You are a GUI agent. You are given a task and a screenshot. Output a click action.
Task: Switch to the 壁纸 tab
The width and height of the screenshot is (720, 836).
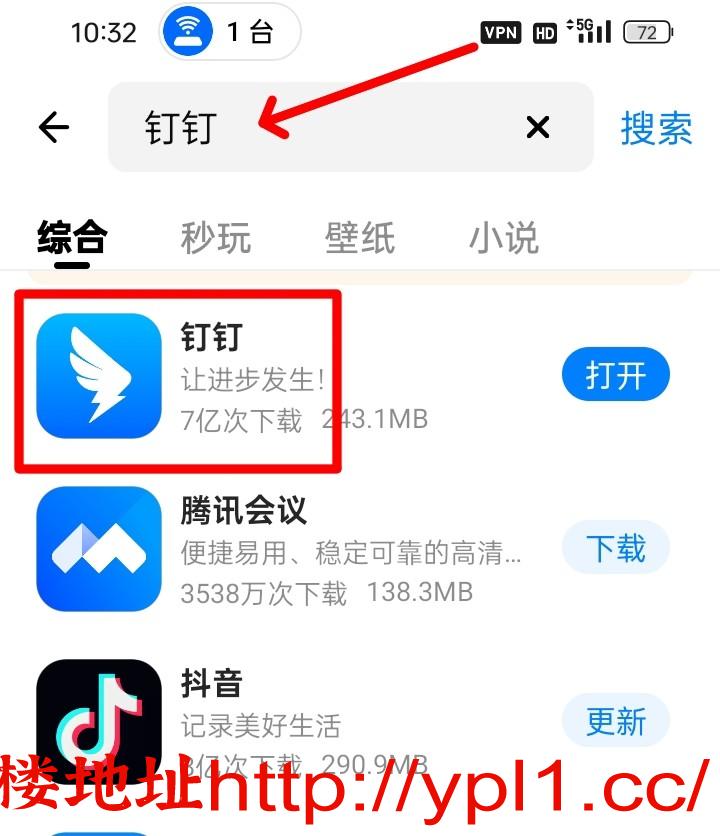tap(360, 238)
